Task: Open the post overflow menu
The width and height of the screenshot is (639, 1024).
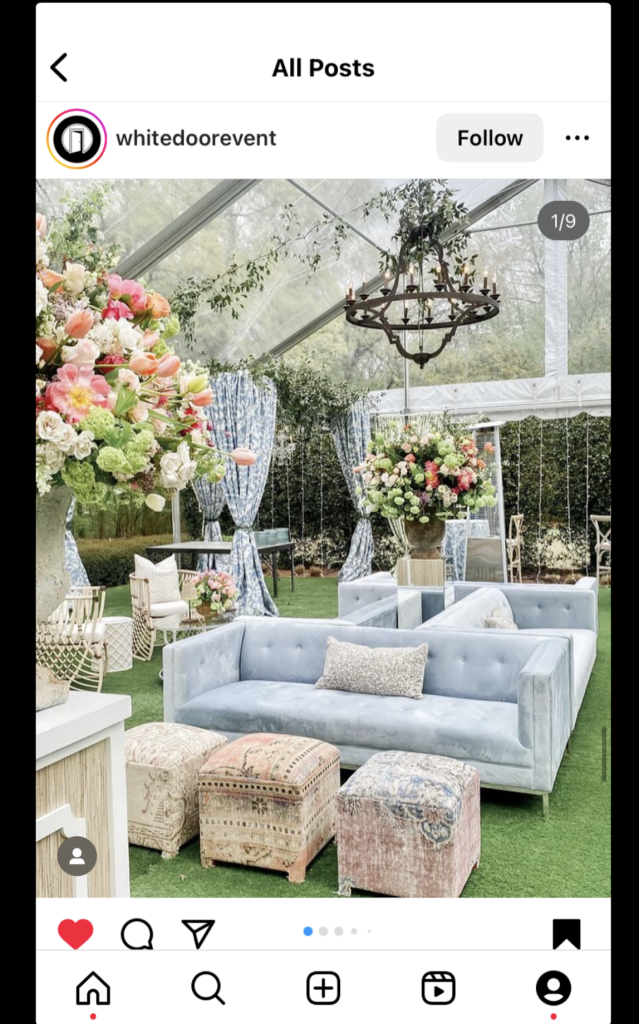Action: (577, 138)
